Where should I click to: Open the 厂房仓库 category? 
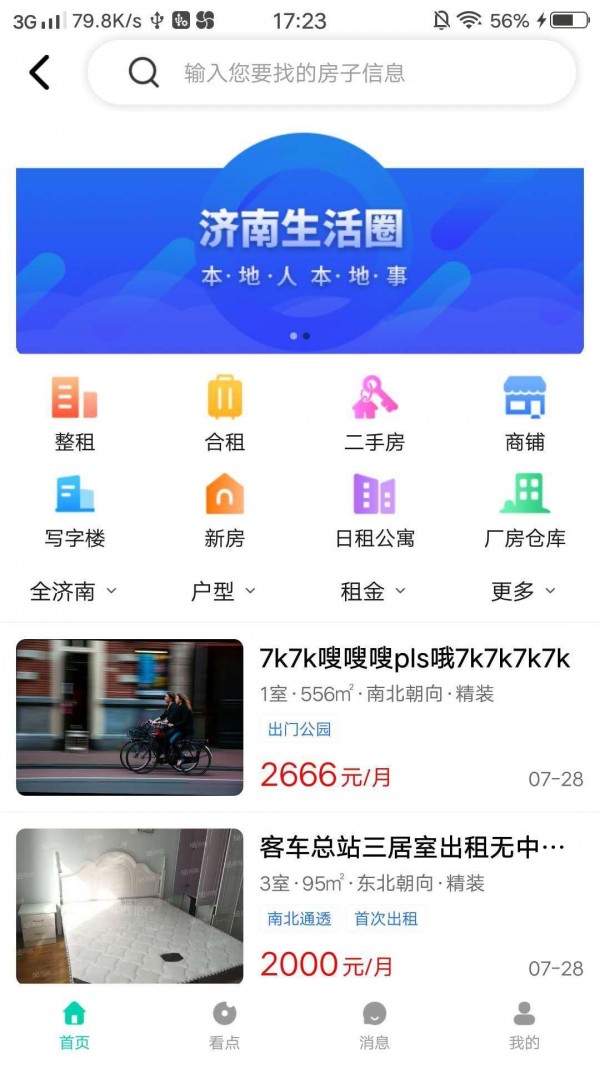[525, 510]
